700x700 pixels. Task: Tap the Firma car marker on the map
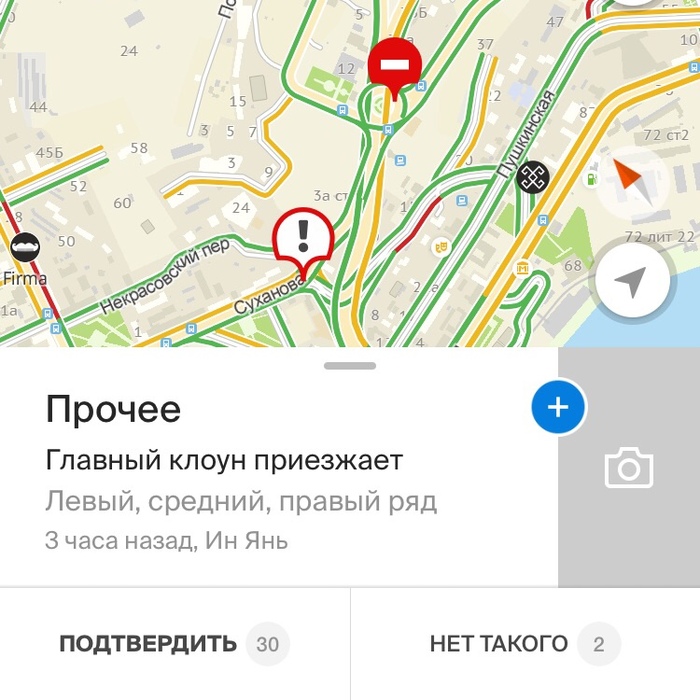tap(24, 248)
